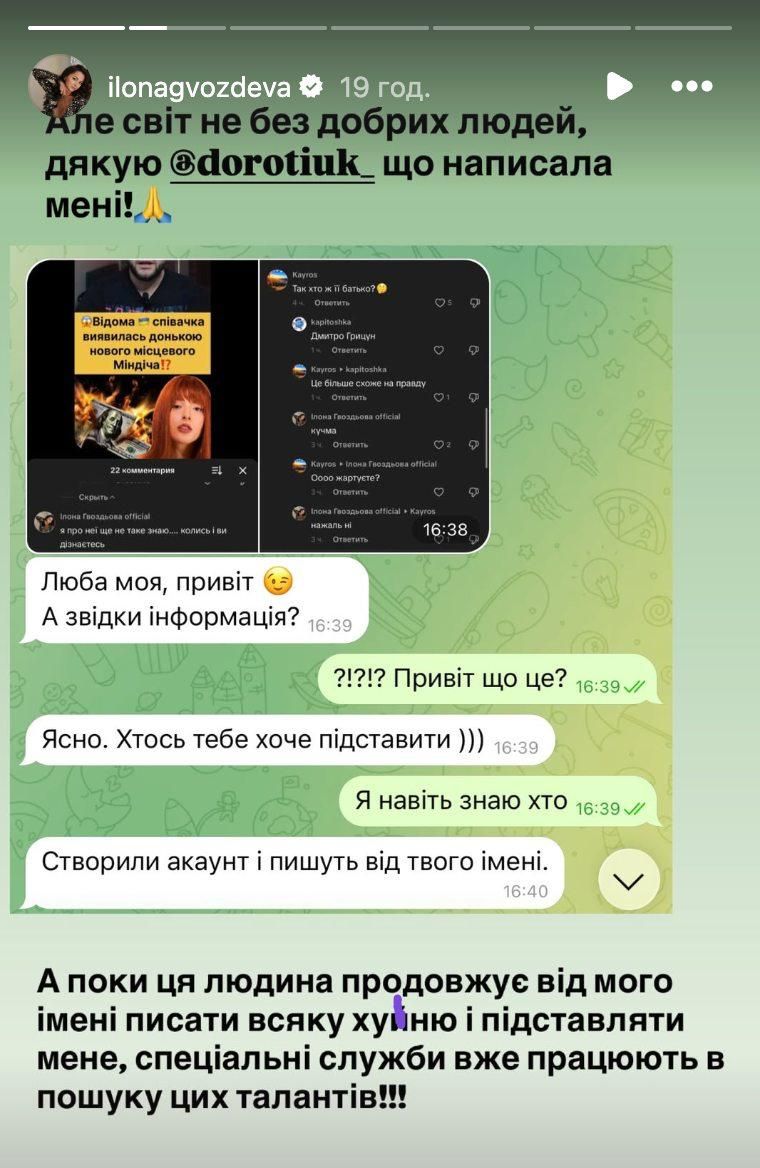This screenshot has width=760, height=1168.
Task: Open the @dorotiuk_ mention
Action: coord(271,164)
